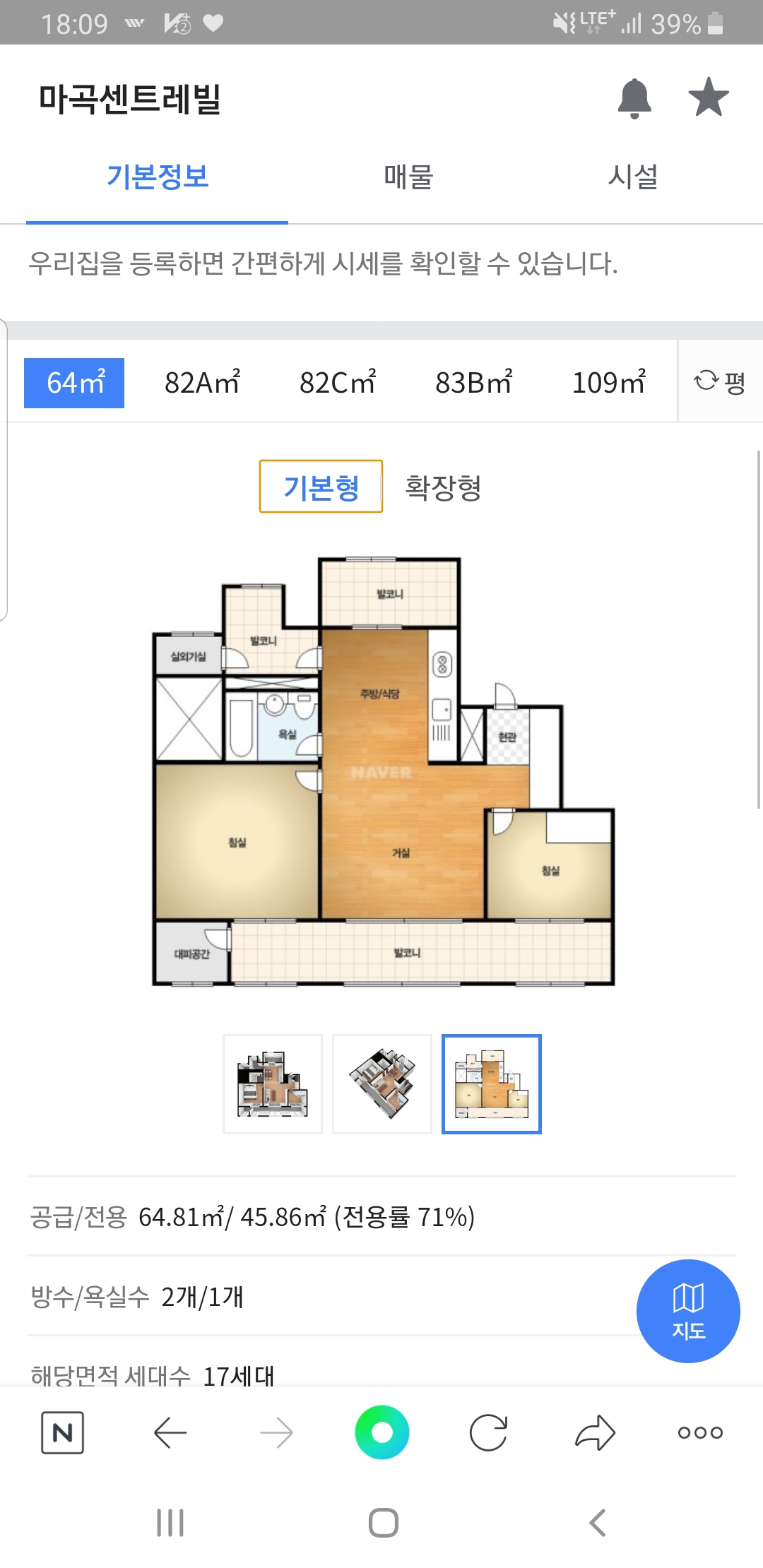The image size is (763, 1568).
Task: Add 마곡센트레빌 to favorites with star
Action: click(709, 97)
